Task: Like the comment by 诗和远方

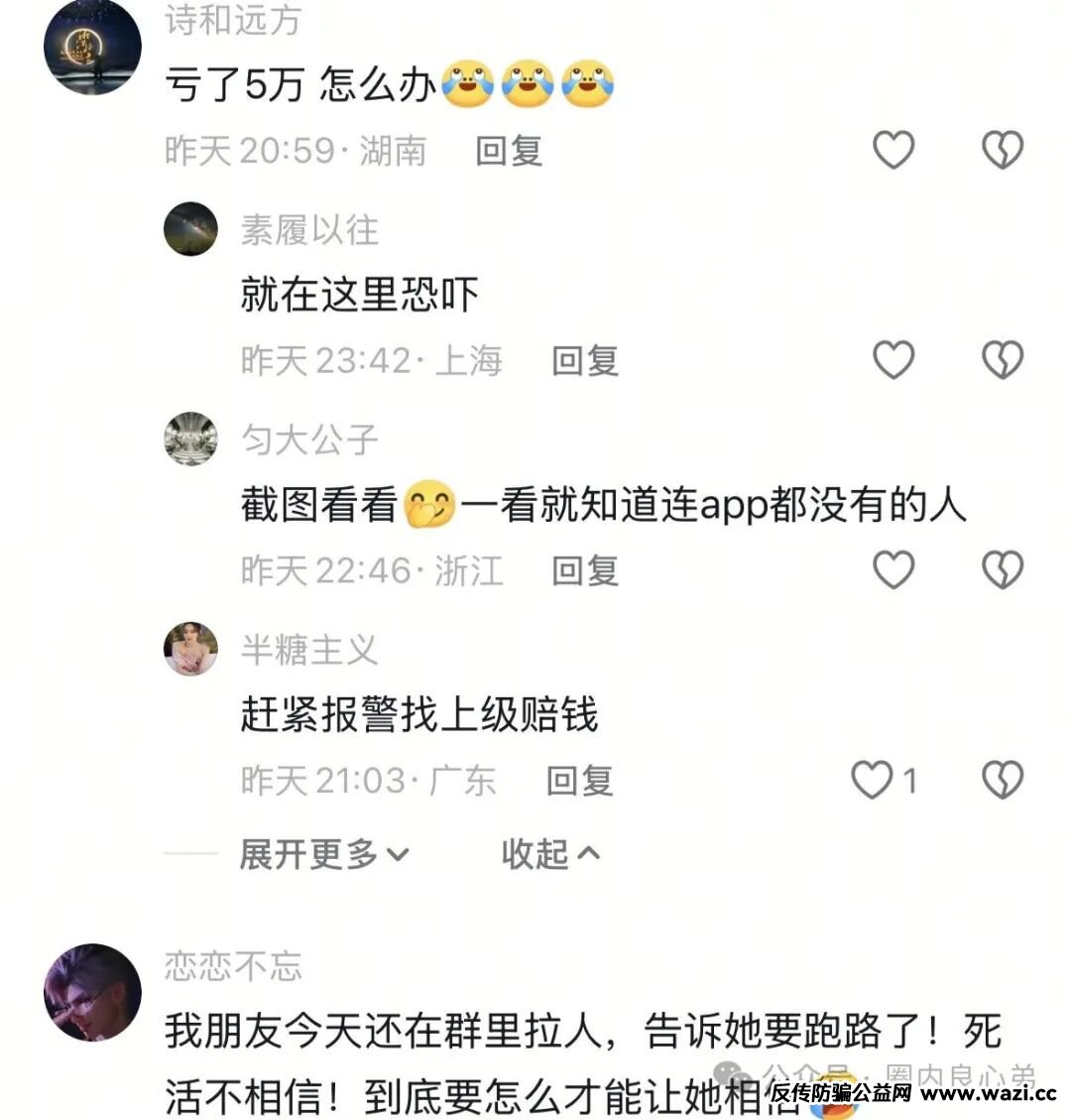Action: tap(892, 150)
